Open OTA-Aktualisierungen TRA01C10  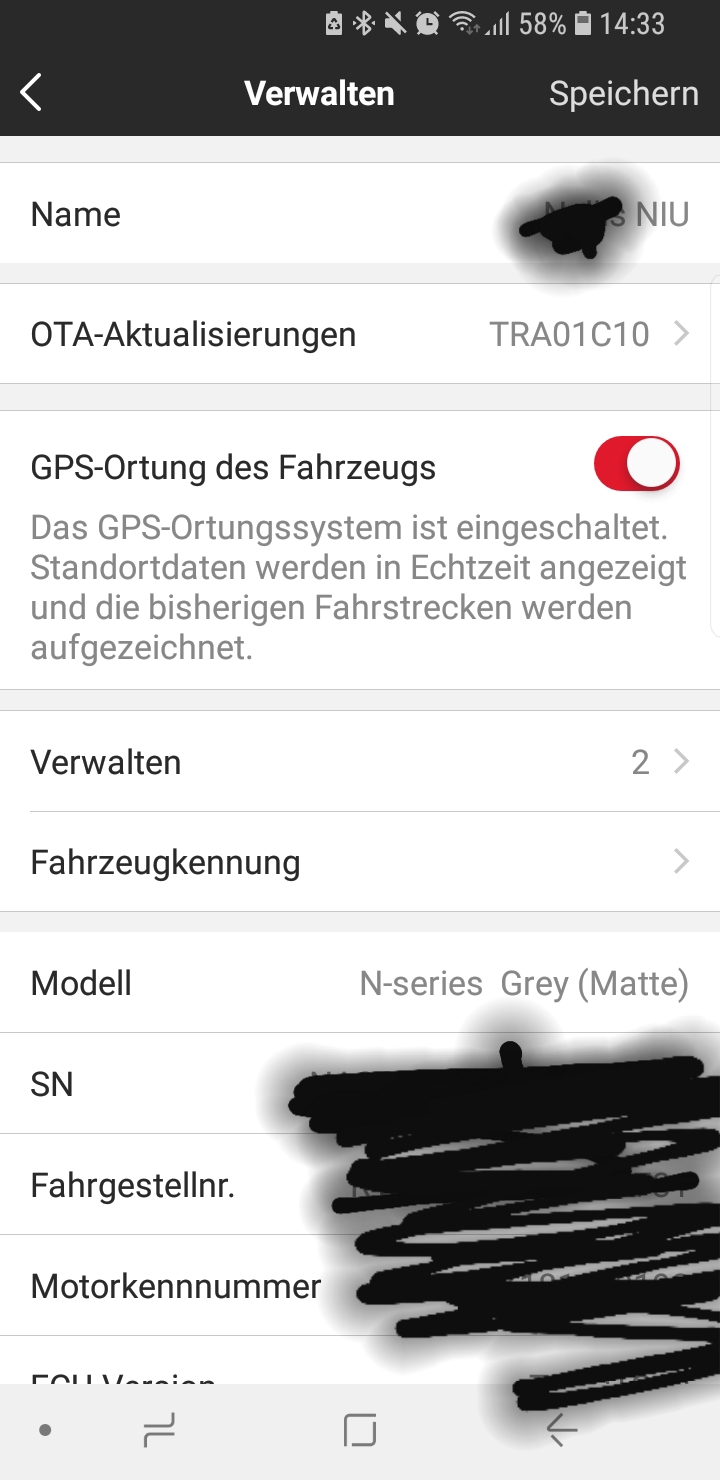click(x=360, y=334)
